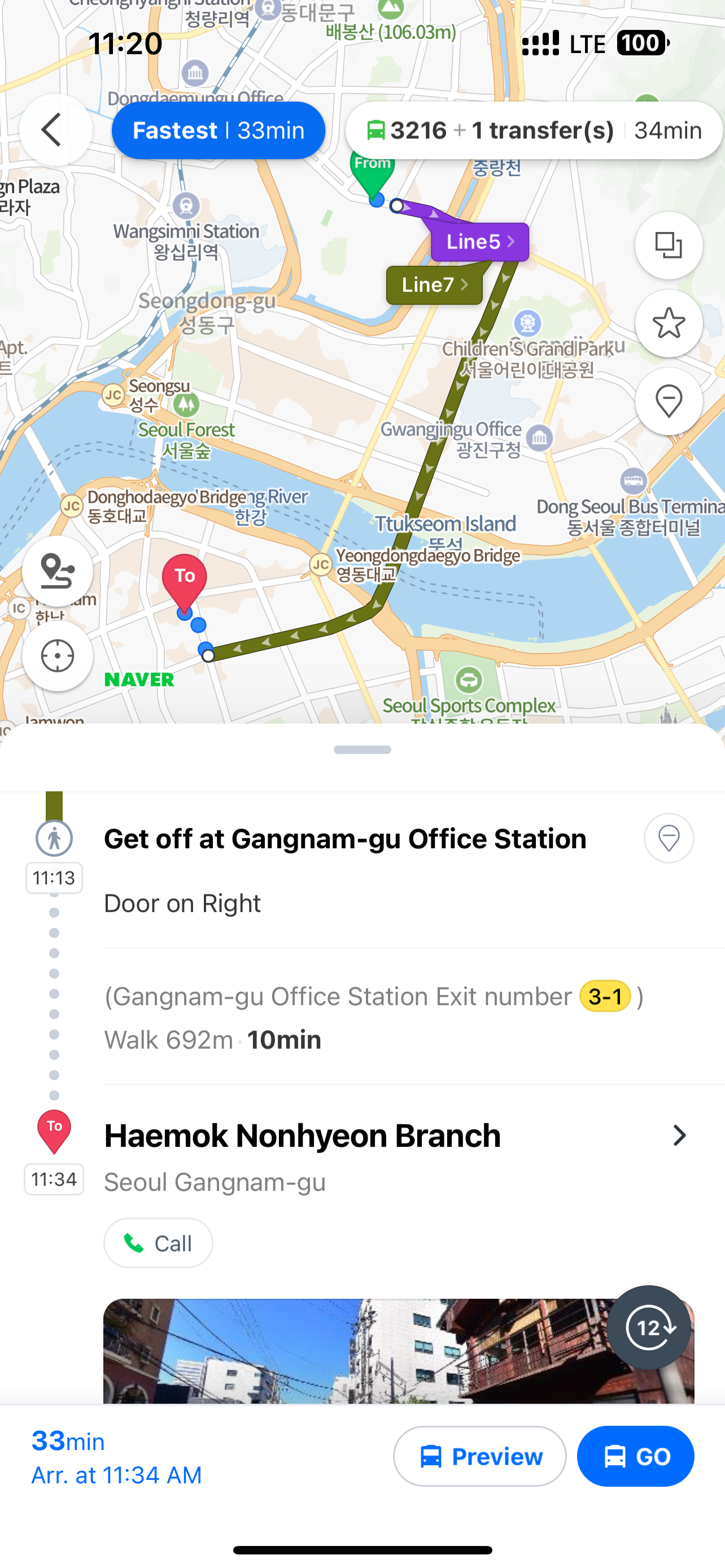Open the street view button
This screenshot has height=1568, width=725.
(x=57, y=571)
